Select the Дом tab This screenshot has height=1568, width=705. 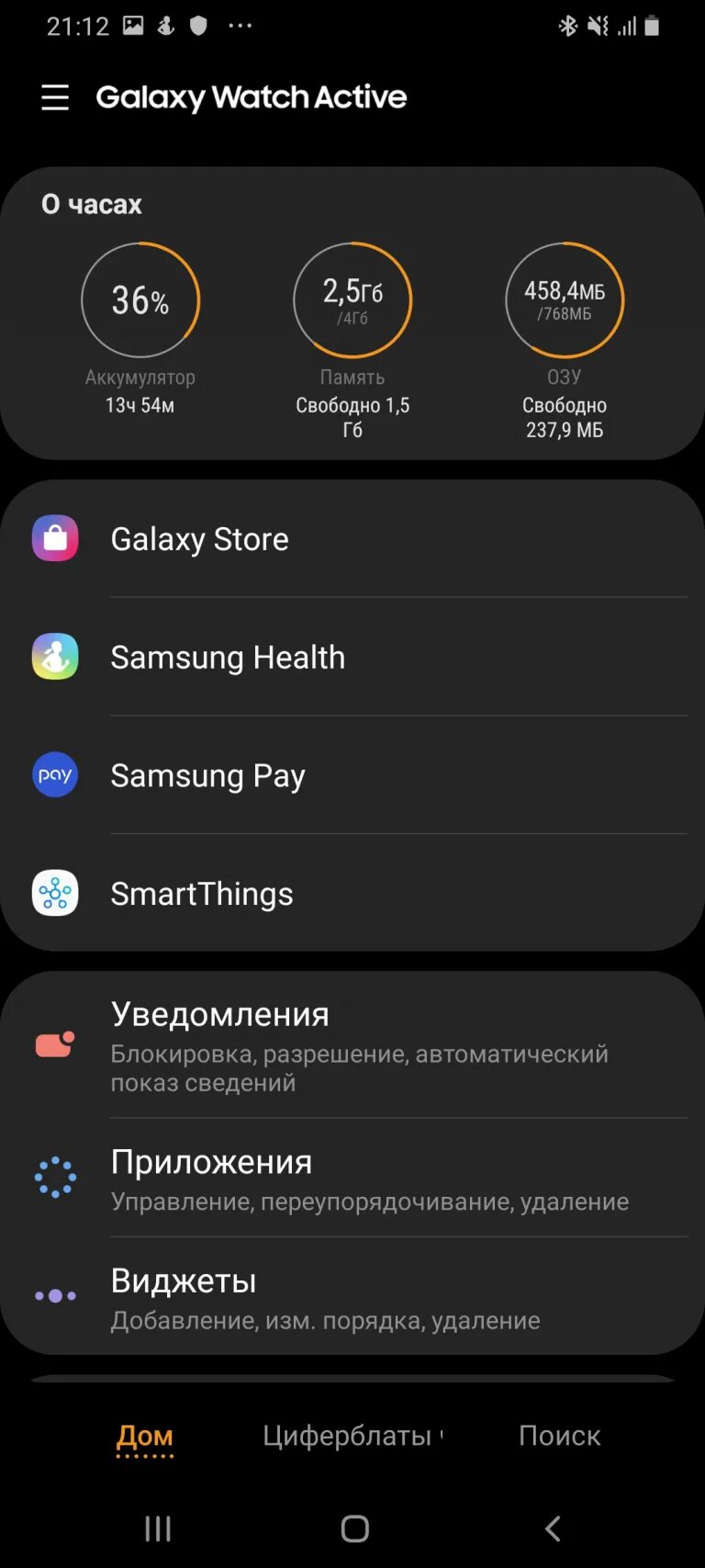145,1436
